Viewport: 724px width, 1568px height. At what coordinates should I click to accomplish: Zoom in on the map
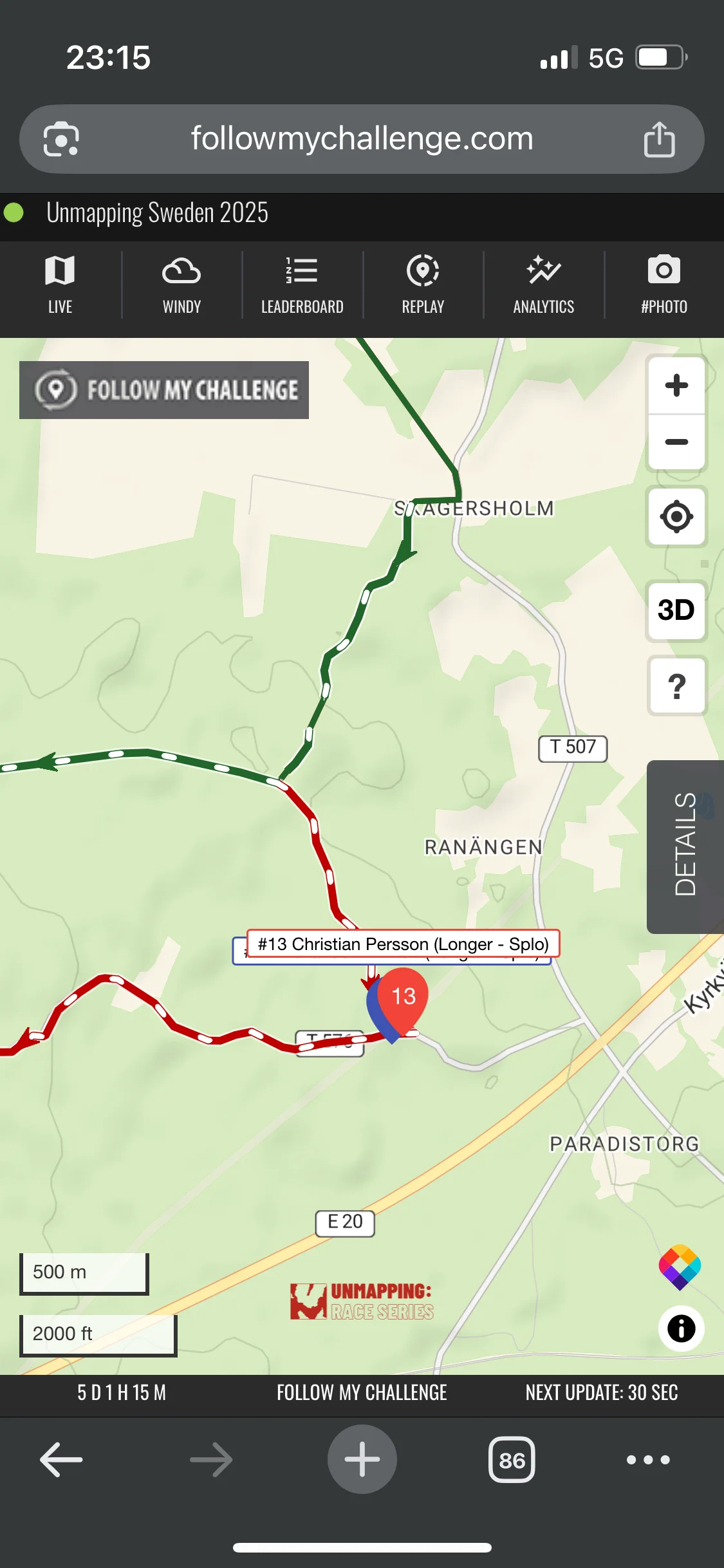(676, 386)
